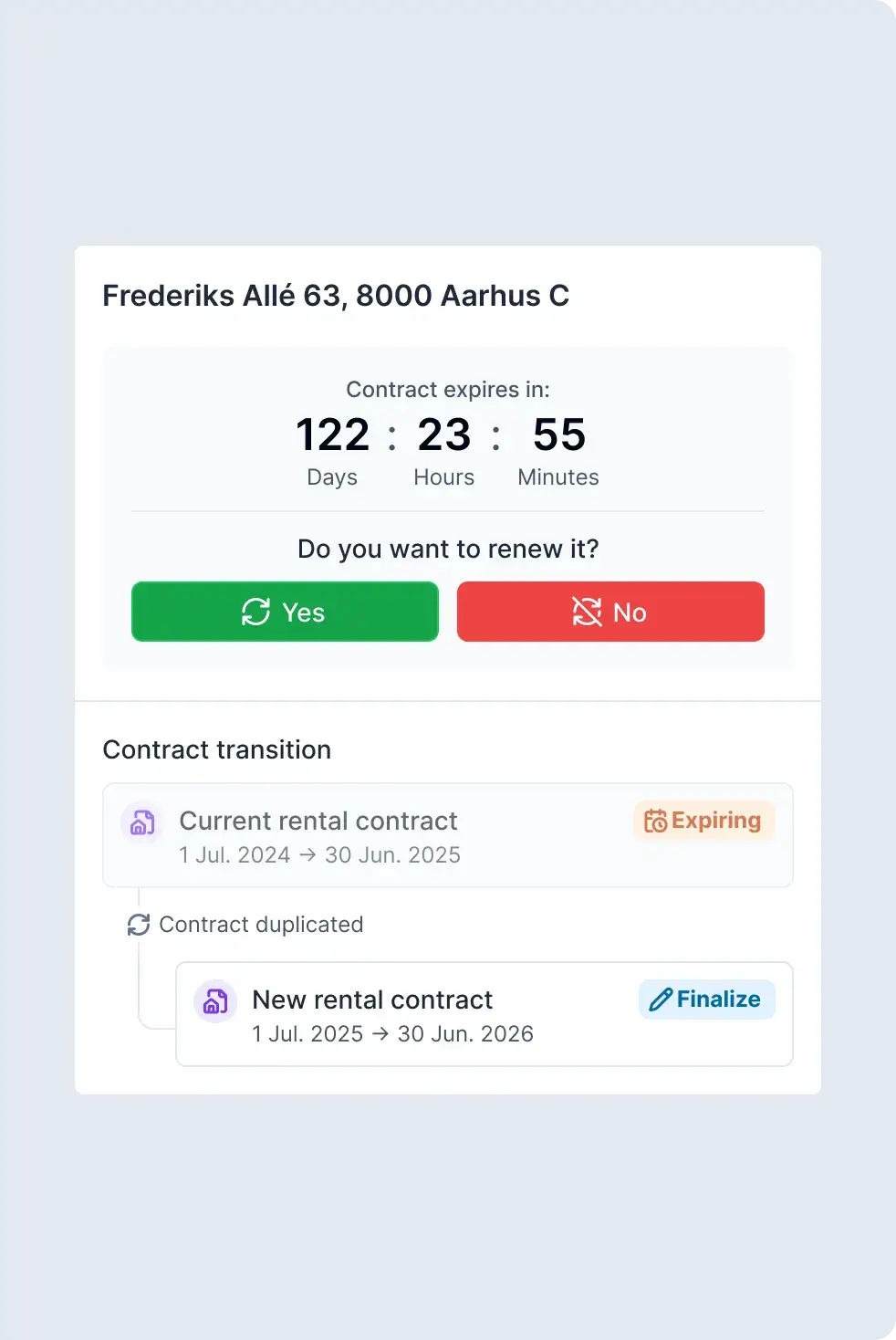Viewport: 896px width, 1340px height.
Task: Open the new rental contract card
Action: [411, 1015]
